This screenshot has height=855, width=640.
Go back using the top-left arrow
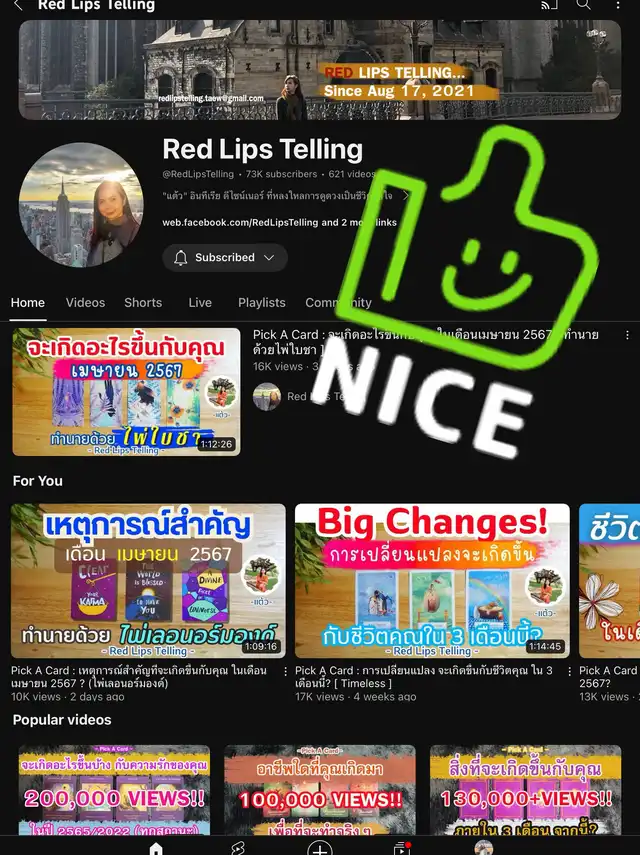[18, 5]
